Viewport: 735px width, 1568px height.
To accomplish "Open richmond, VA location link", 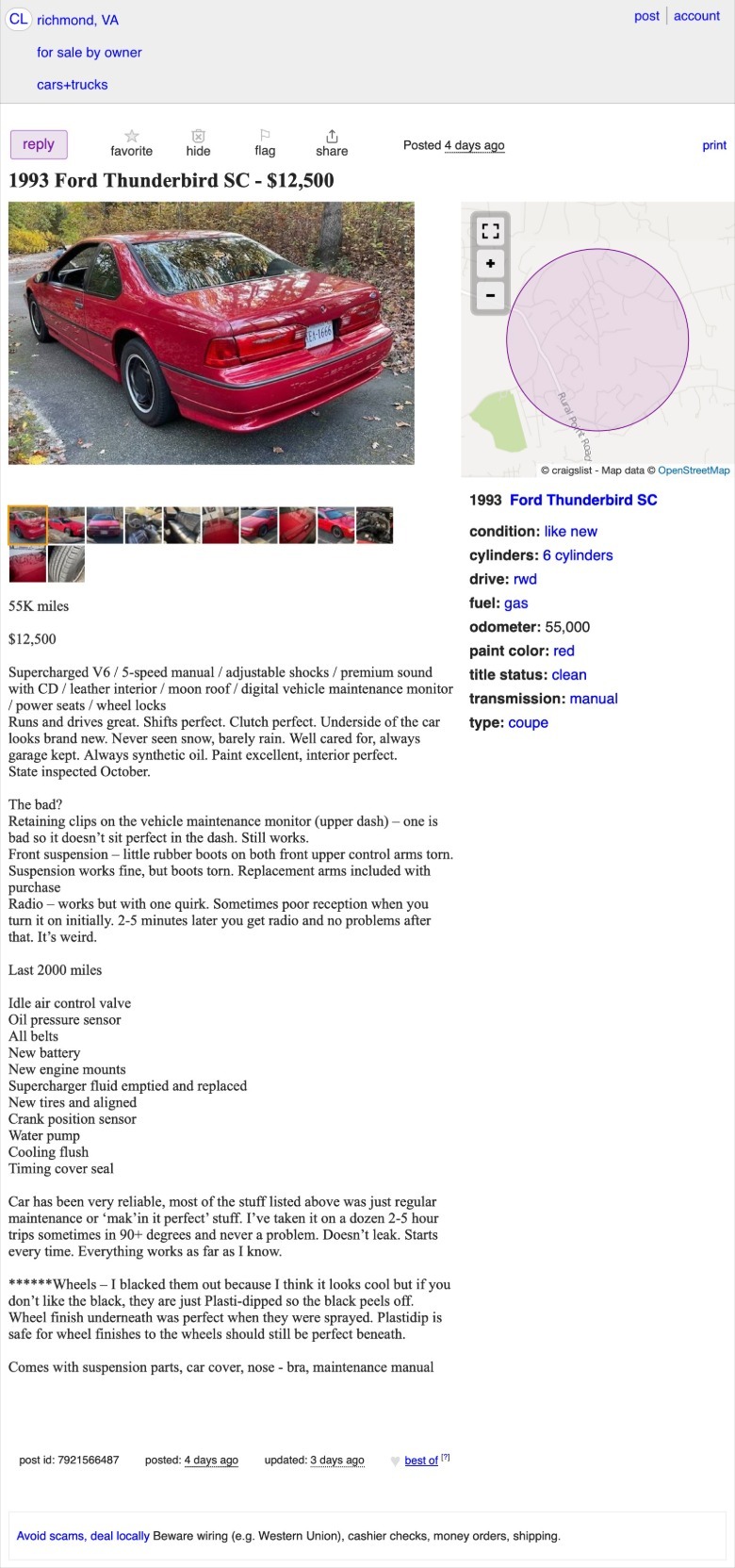I will (77, 20).
